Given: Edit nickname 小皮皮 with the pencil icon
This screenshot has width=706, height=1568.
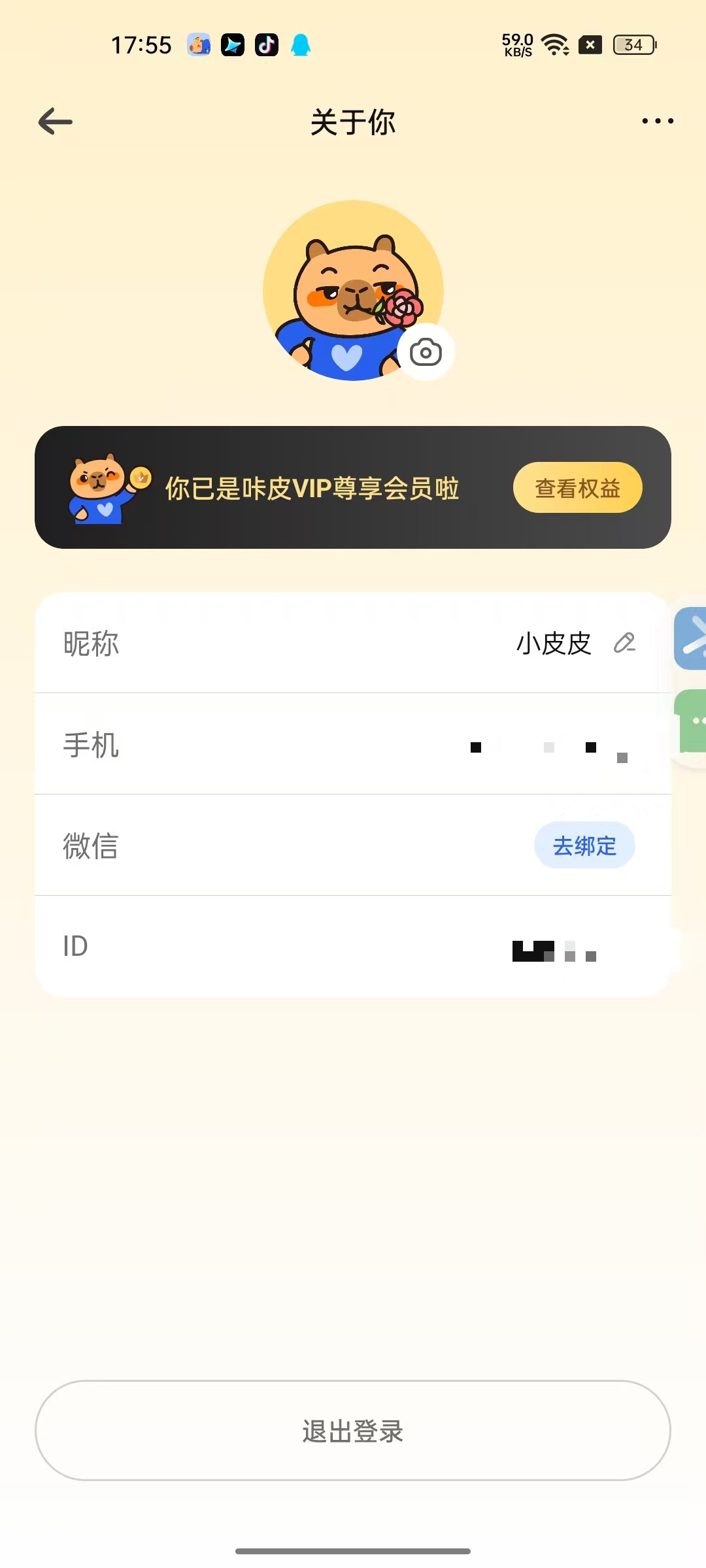Looking at the screenshot, I should [624, 643].
